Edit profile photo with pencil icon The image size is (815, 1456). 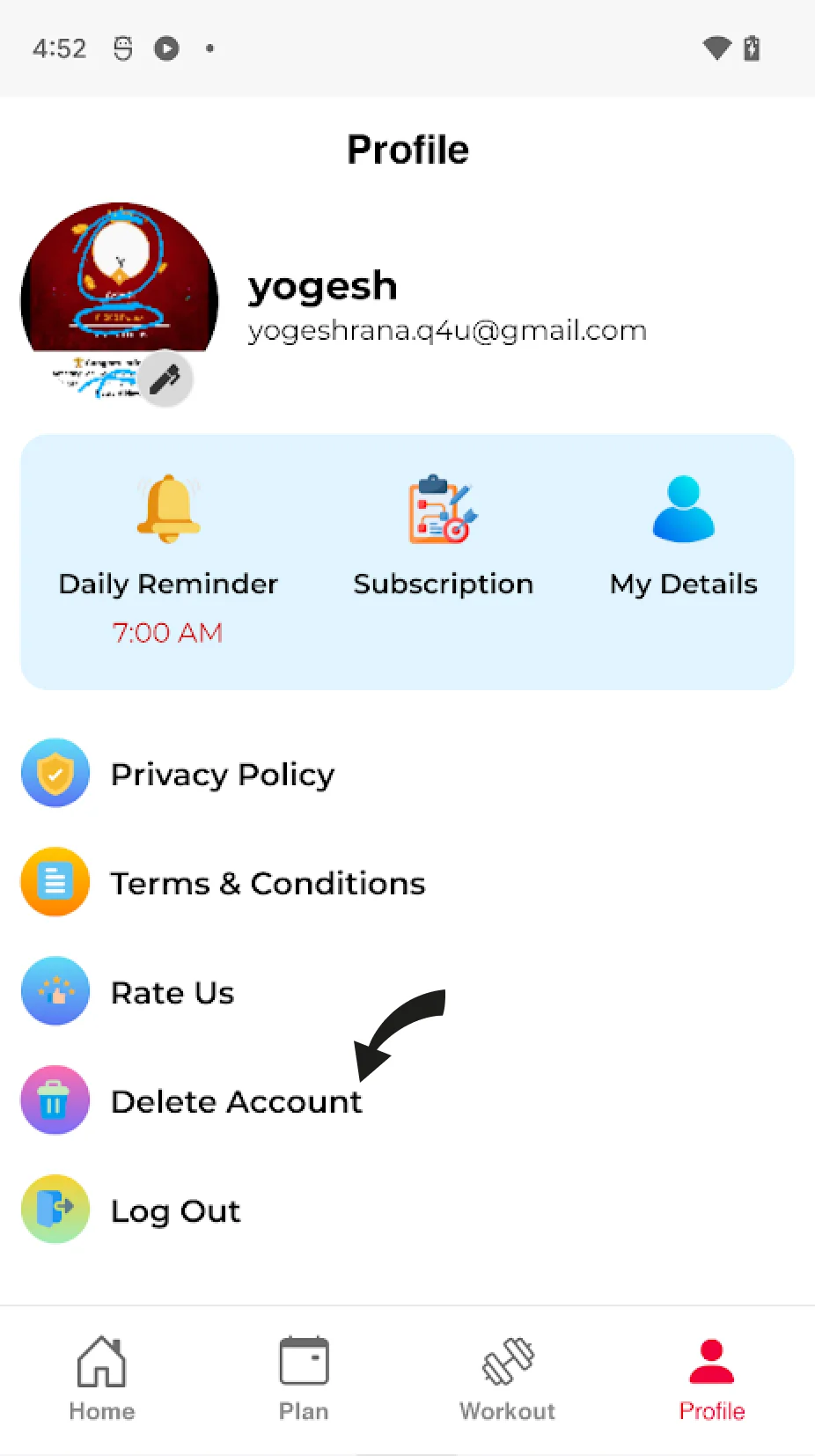coord(165,379)
